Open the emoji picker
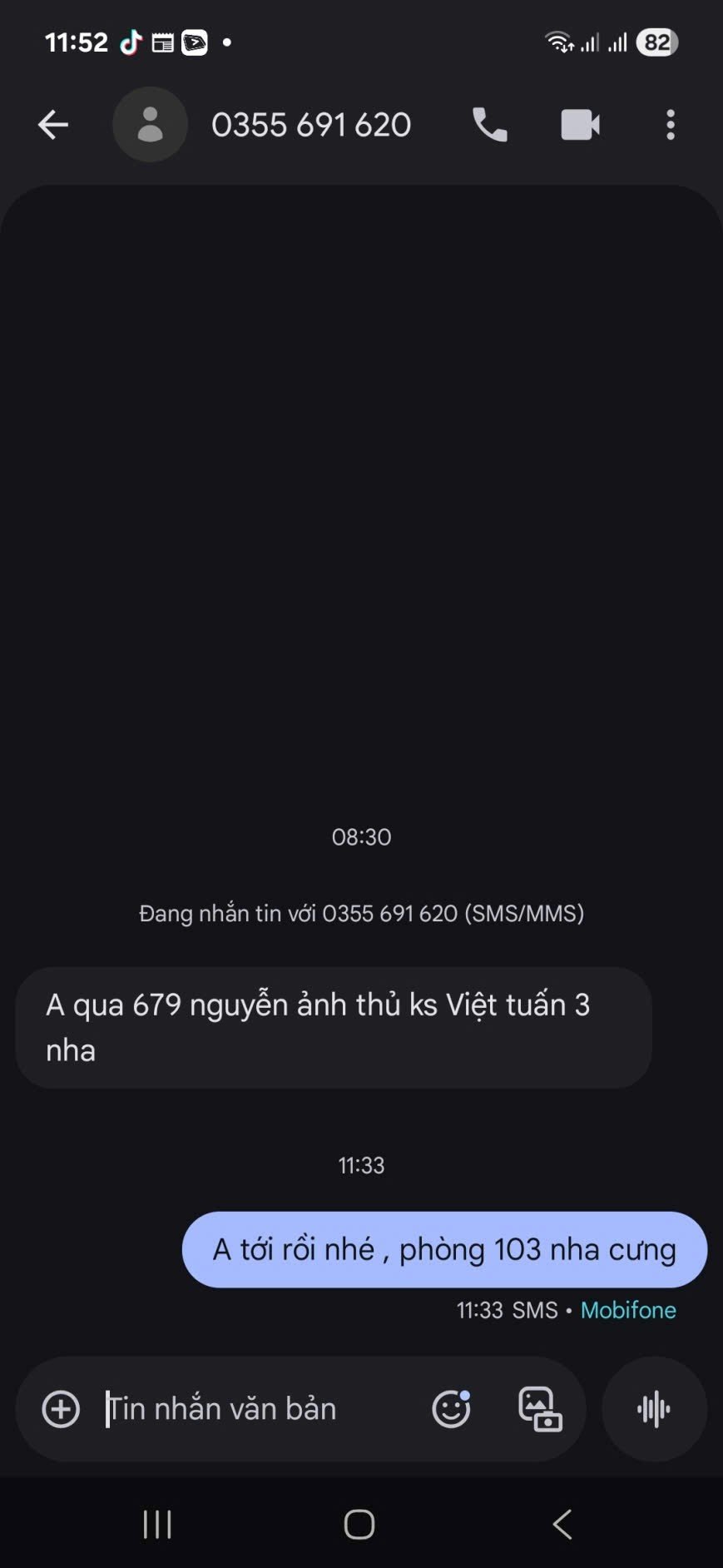 tap(451, 1409)
